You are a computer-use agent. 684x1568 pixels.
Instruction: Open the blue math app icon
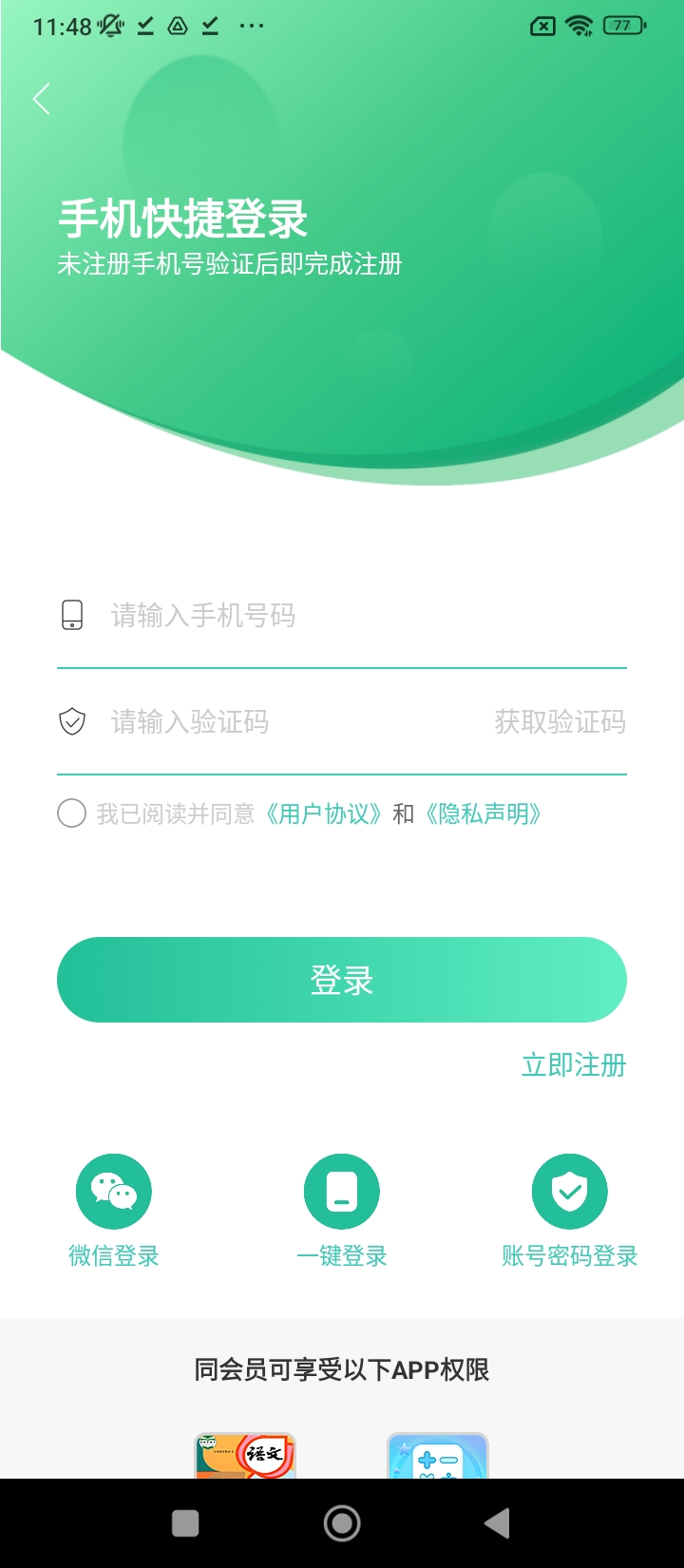pos(438,1456)
